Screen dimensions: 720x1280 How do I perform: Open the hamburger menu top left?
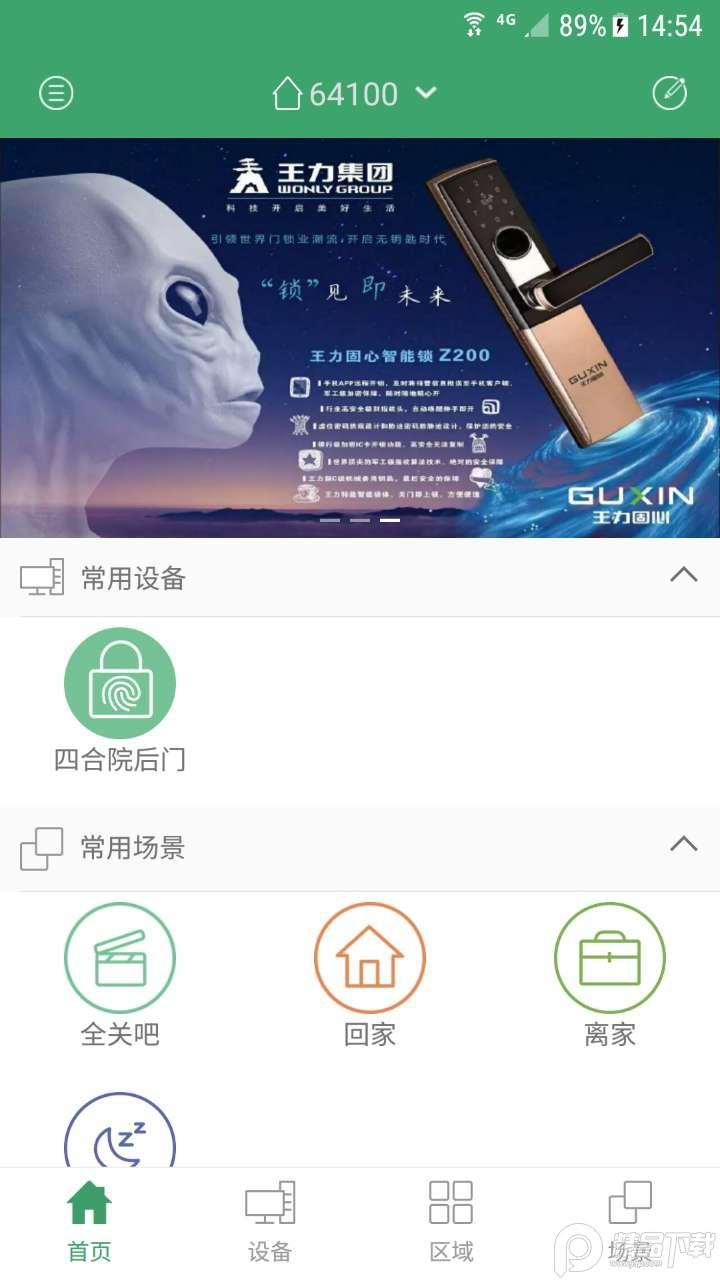pos(56,92)
